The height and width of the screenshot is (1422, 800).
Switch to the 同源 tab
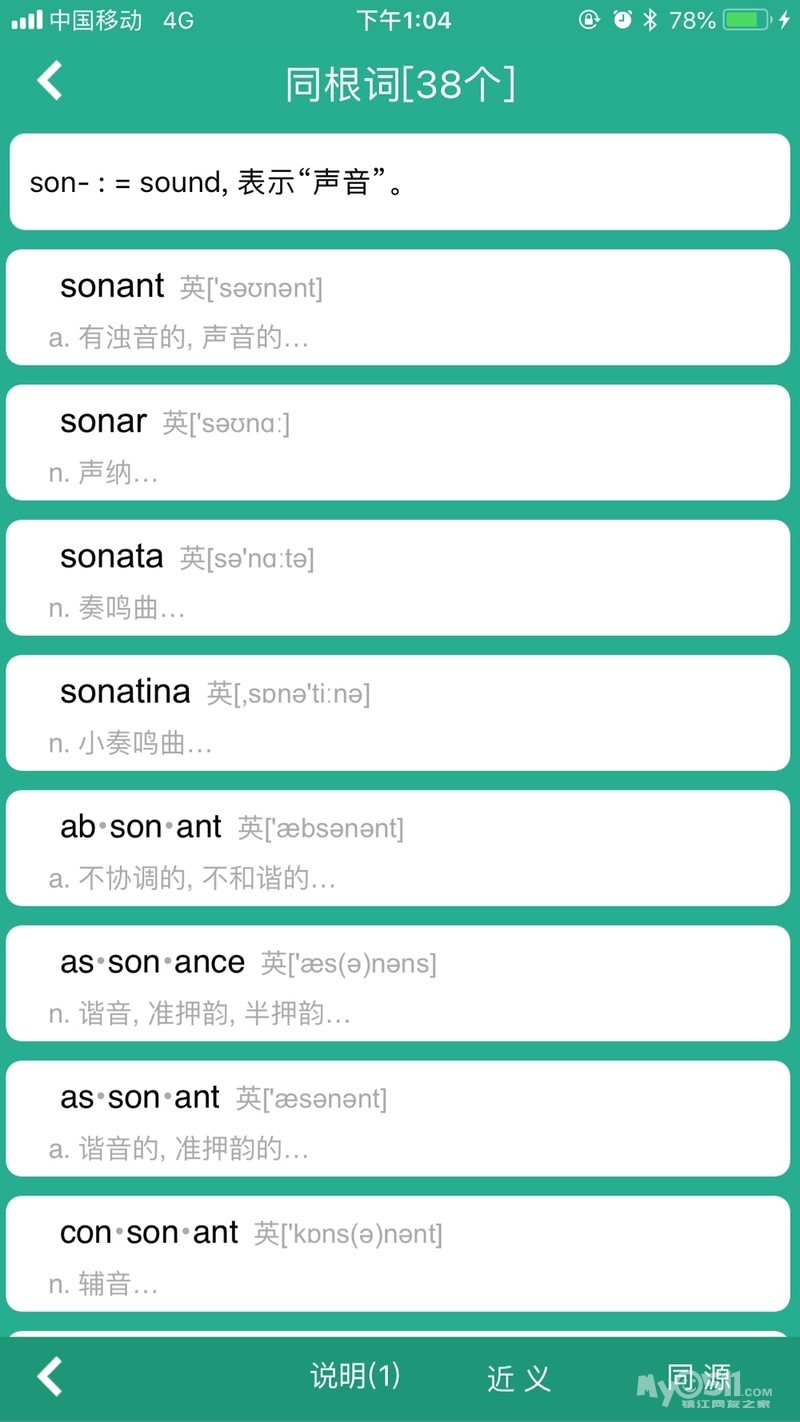(698, 1378)
